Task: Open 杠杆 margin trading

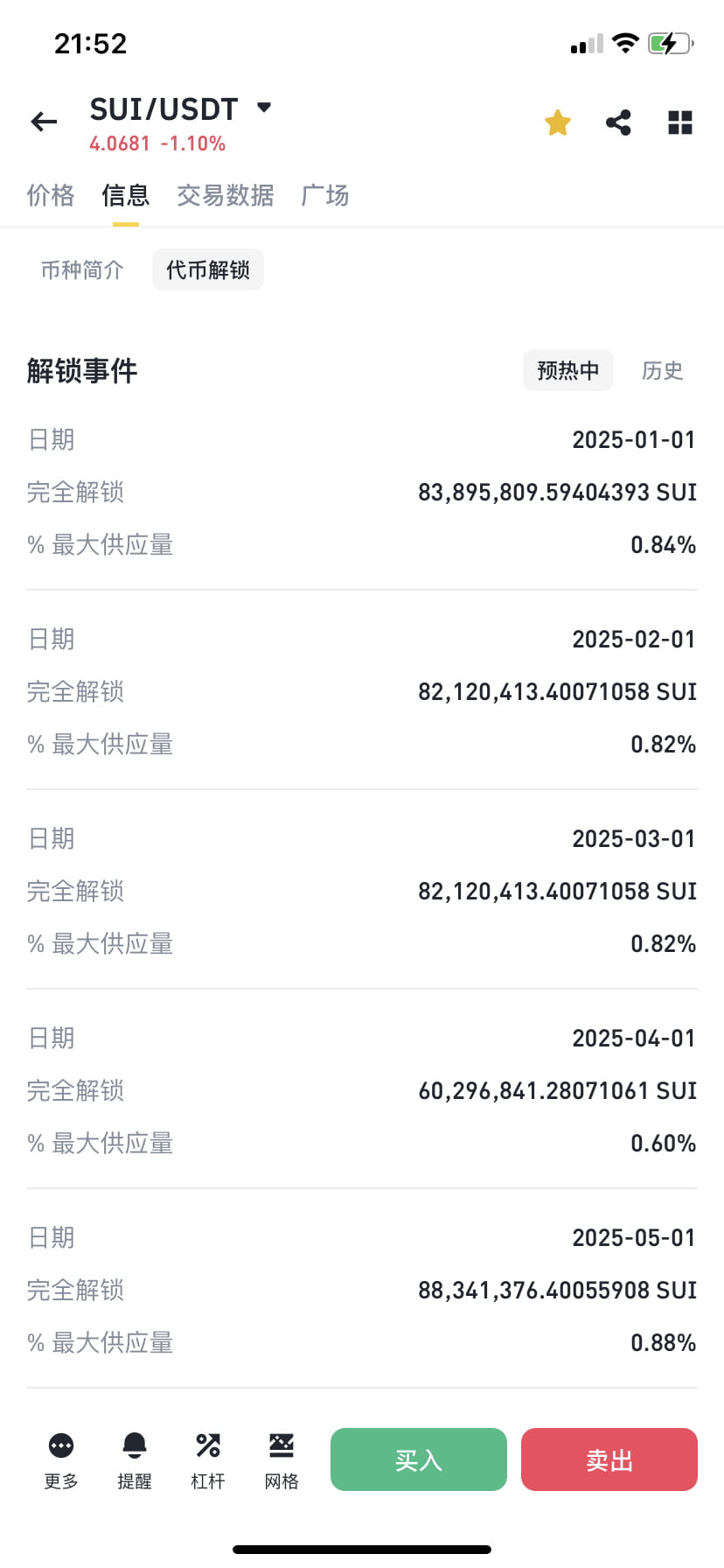Action: click(x=208, y=1461)
